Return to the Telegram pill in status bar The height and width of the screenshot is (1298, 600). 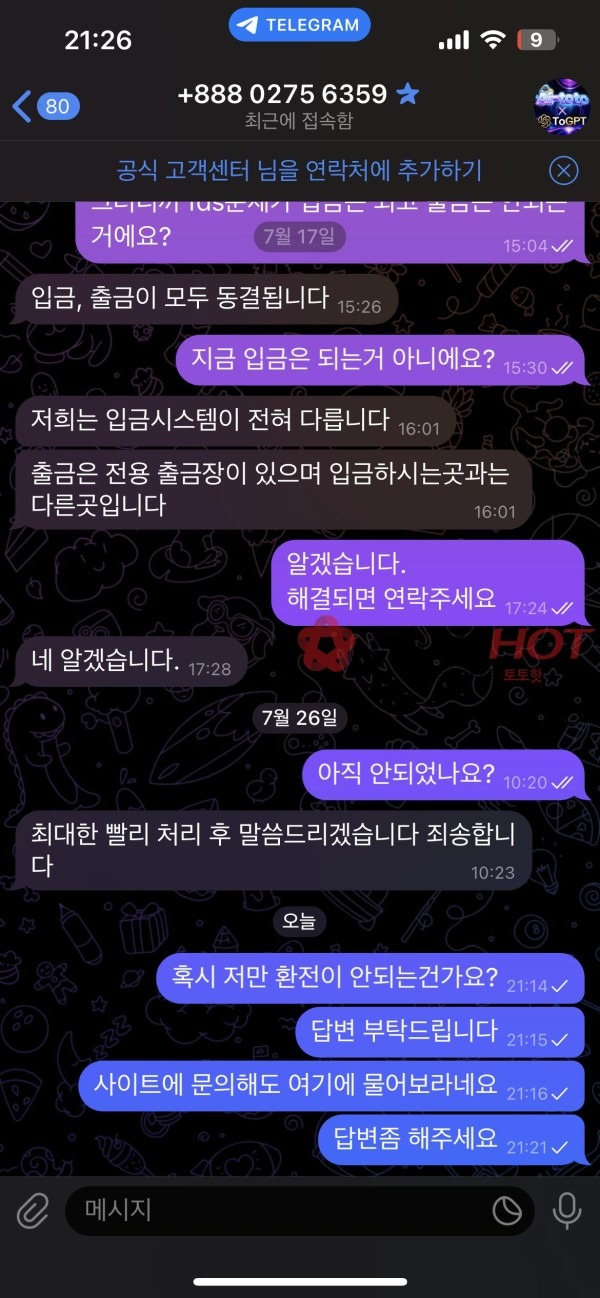click(x=299, y=25)
